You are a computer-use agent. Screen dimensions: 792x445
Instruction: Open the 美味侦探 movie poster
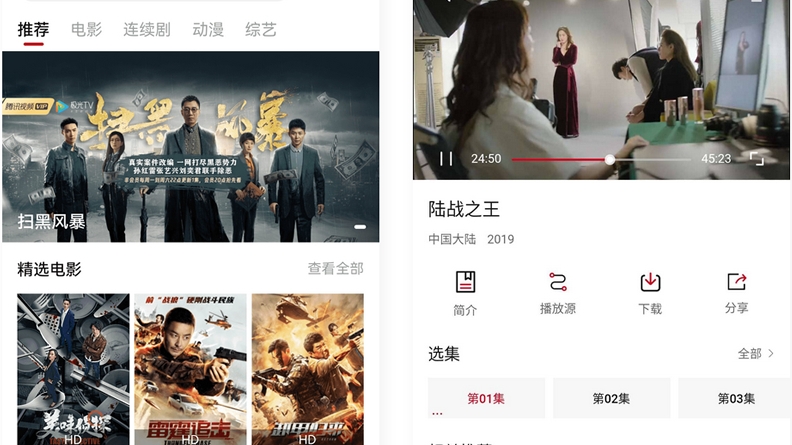tap(73, 368)
